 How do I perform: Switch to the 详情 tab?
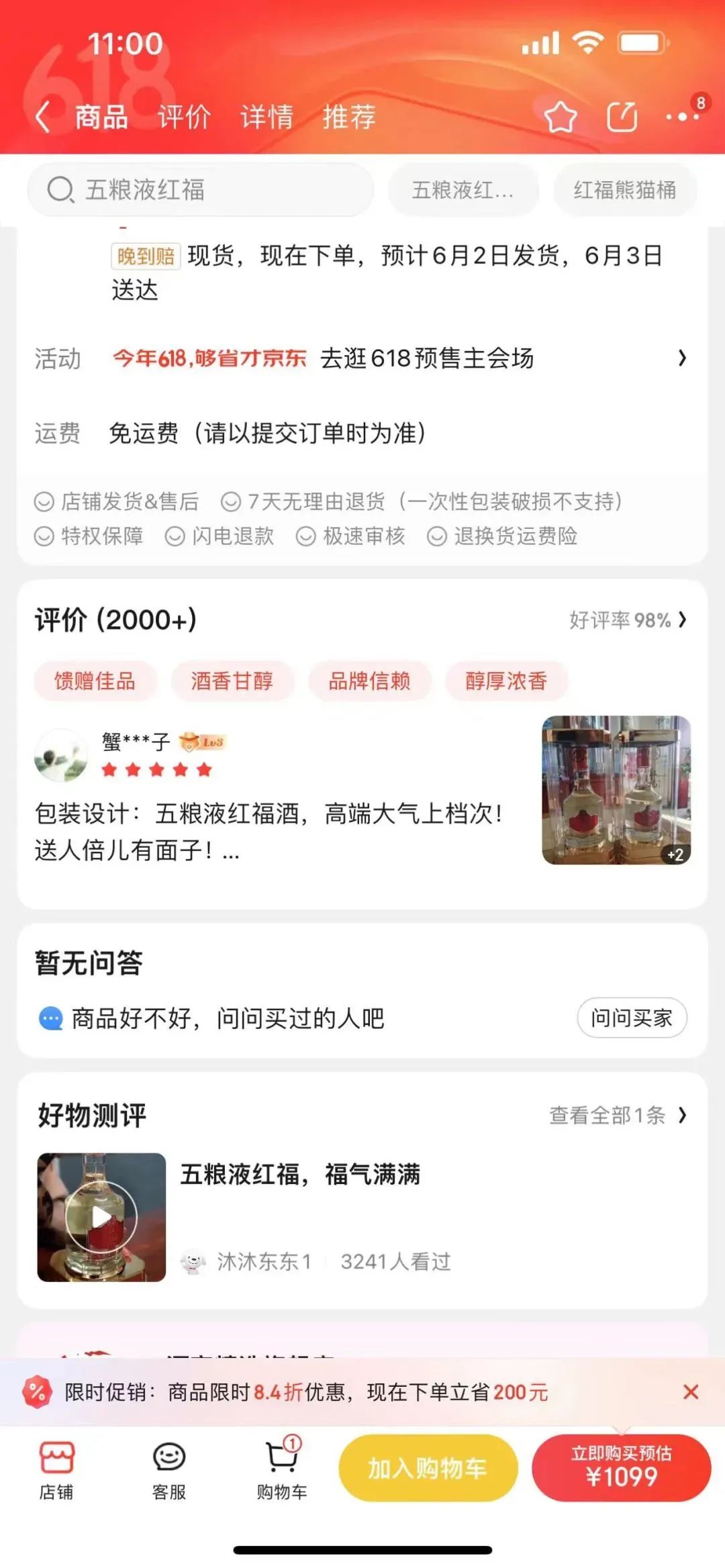(267, 117)
